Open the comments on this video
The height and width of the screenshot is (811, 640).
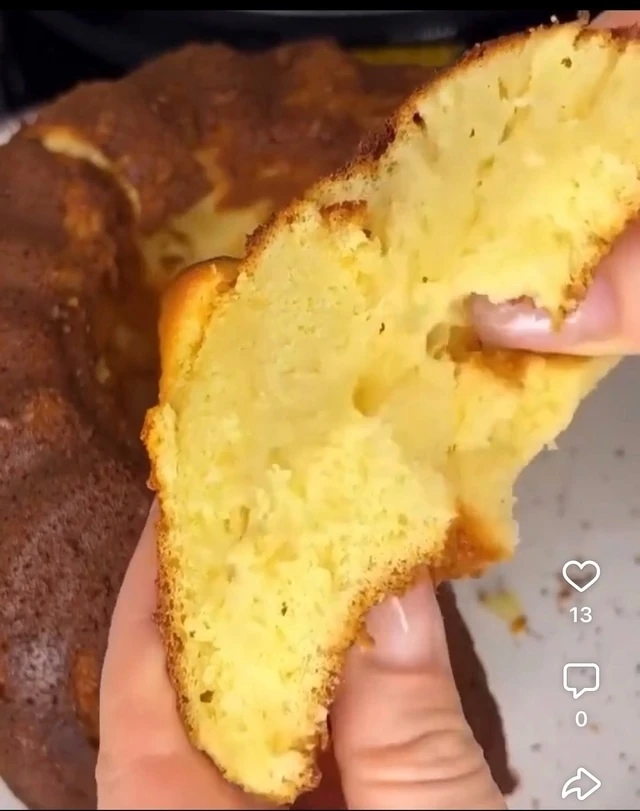581,681
